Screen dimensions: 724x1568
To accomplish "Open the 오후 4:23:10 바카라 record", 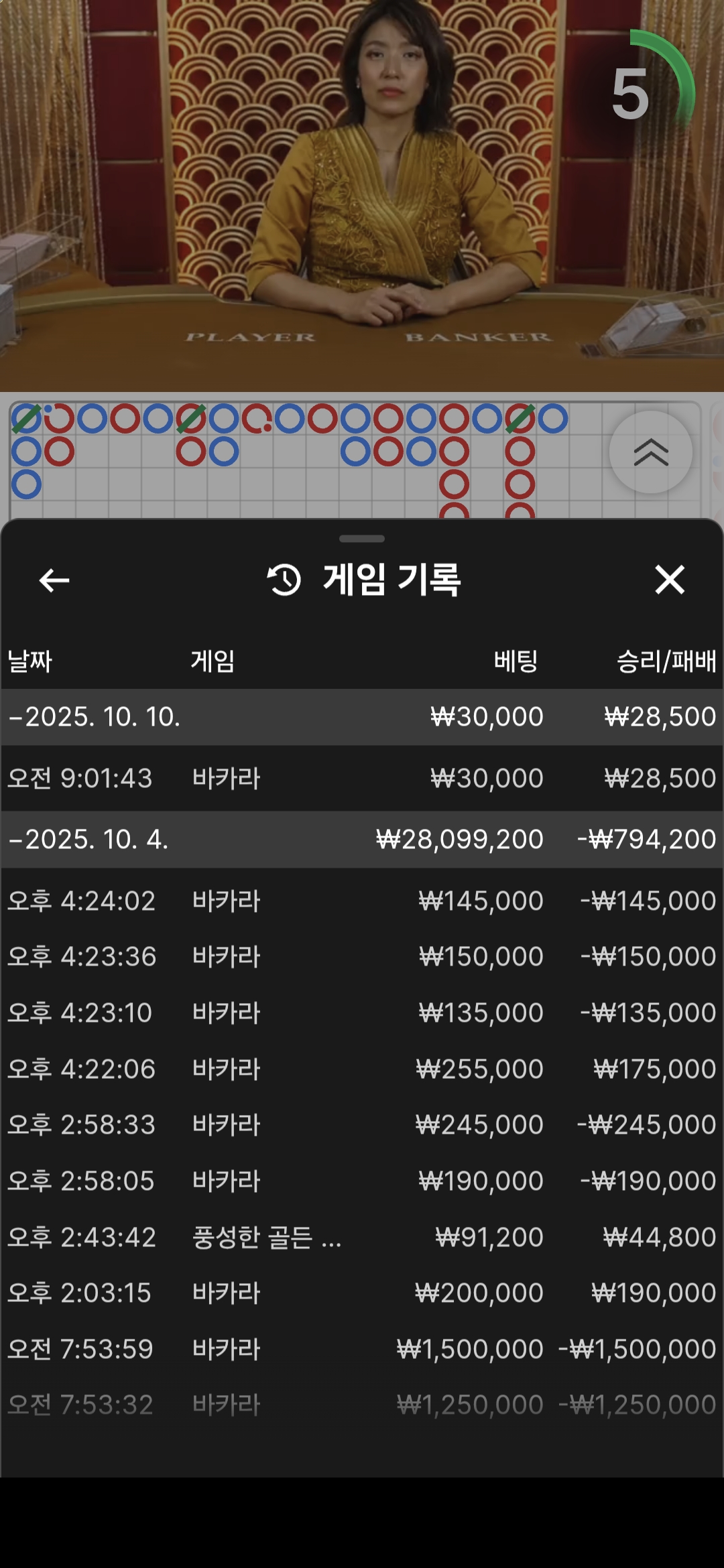I will click(362, 1013).
